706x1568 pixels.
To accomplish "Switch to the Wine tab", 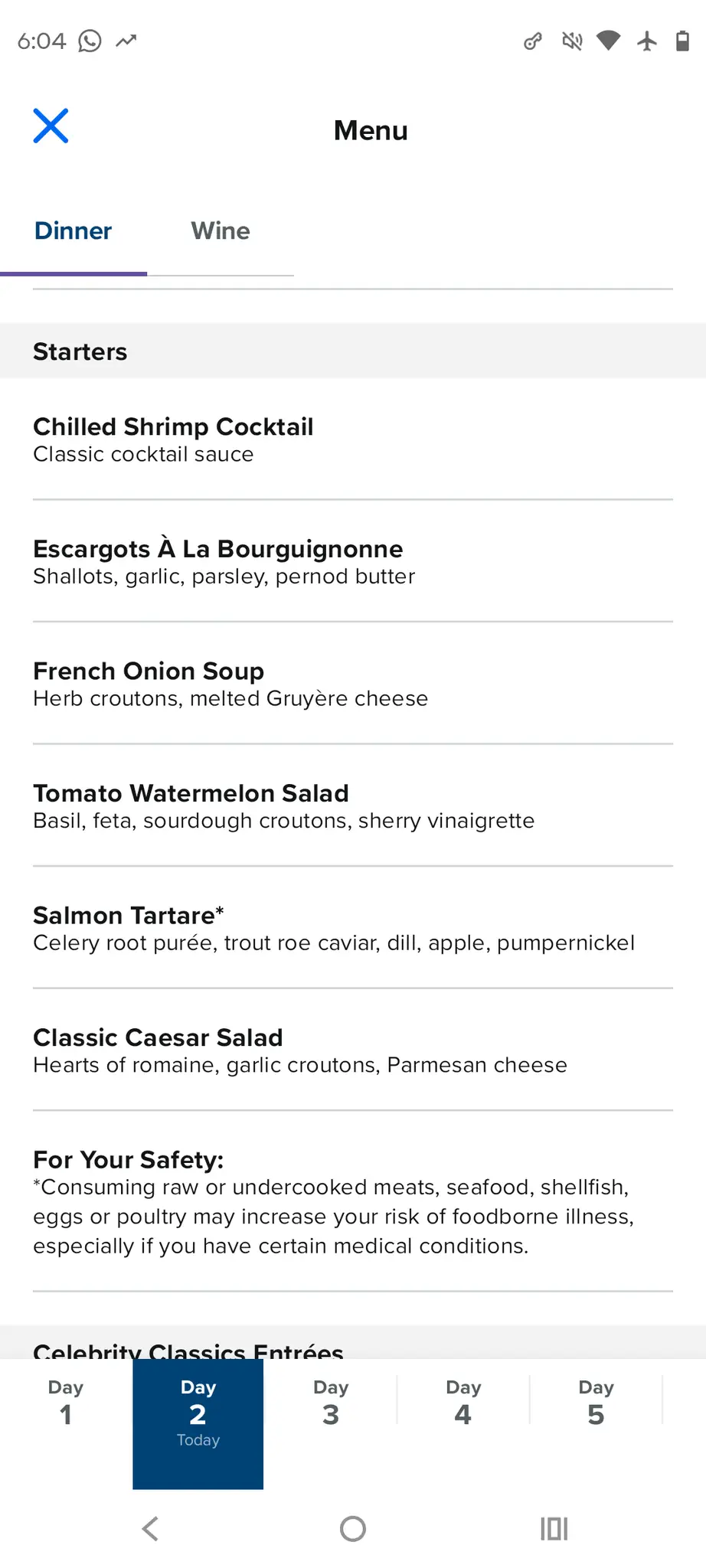I will [221, 231].
